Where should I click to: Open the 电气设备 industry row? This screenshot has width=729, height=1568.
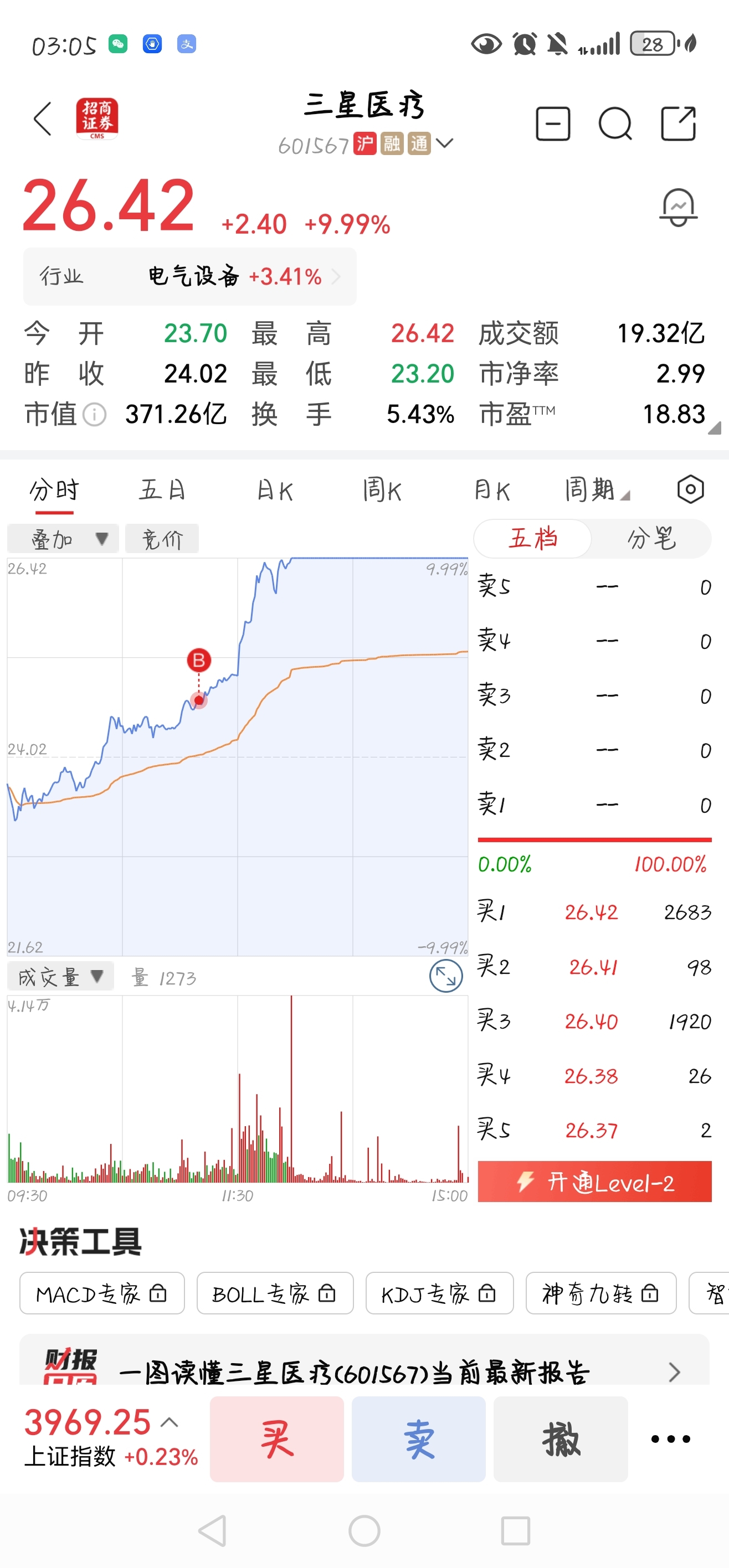point(189,277)
